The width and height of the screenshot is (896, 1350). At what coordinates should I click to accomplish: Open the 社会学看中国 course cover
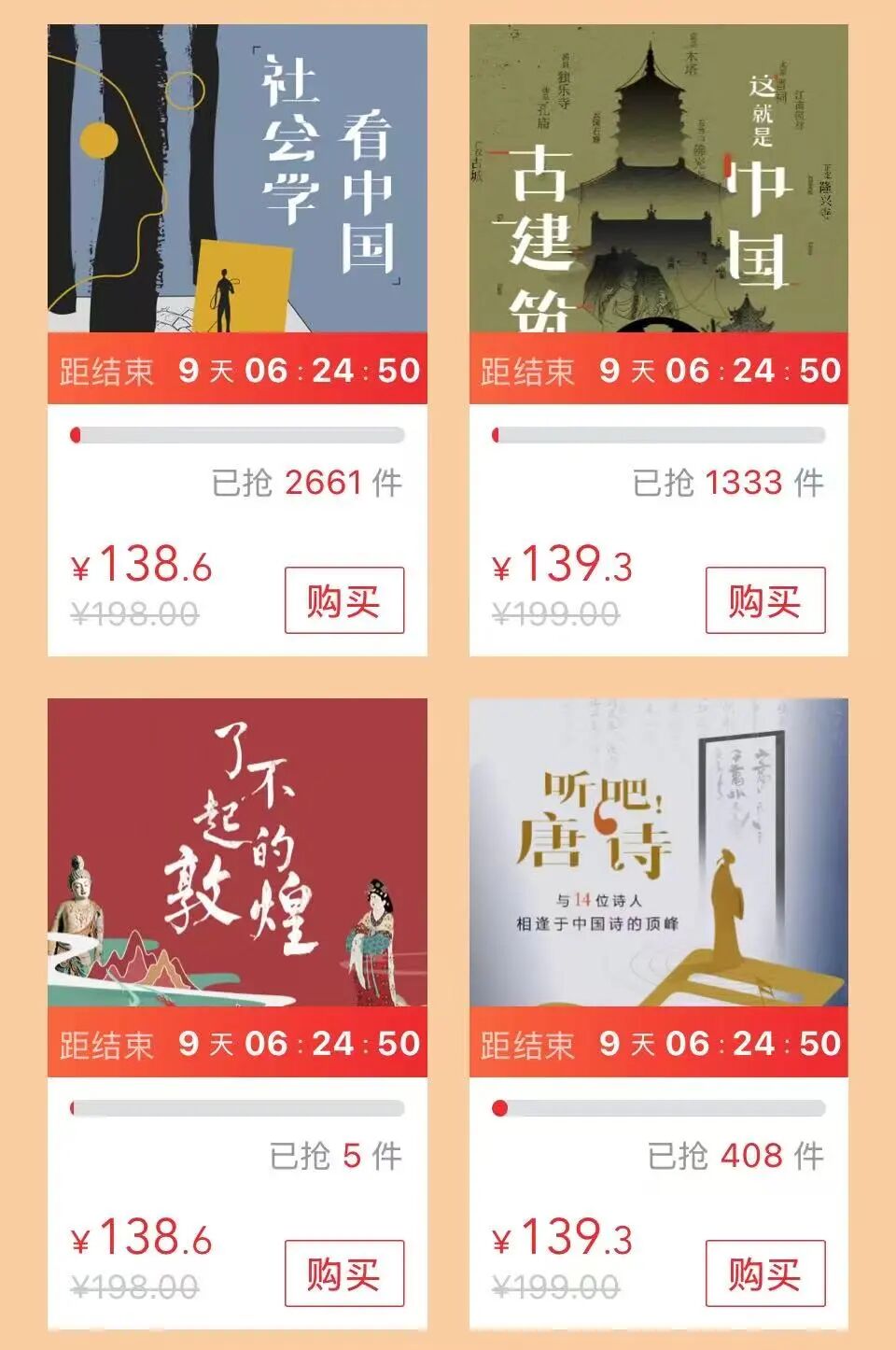point(237,179)
